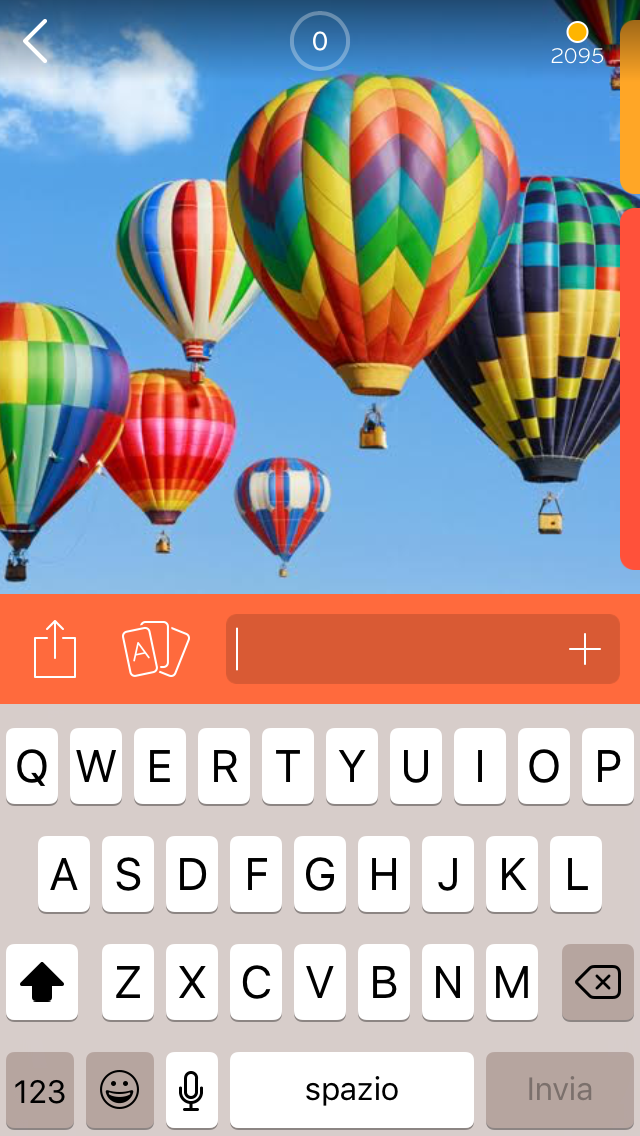Delete a character with backspace key

click(x=597, y=982)
